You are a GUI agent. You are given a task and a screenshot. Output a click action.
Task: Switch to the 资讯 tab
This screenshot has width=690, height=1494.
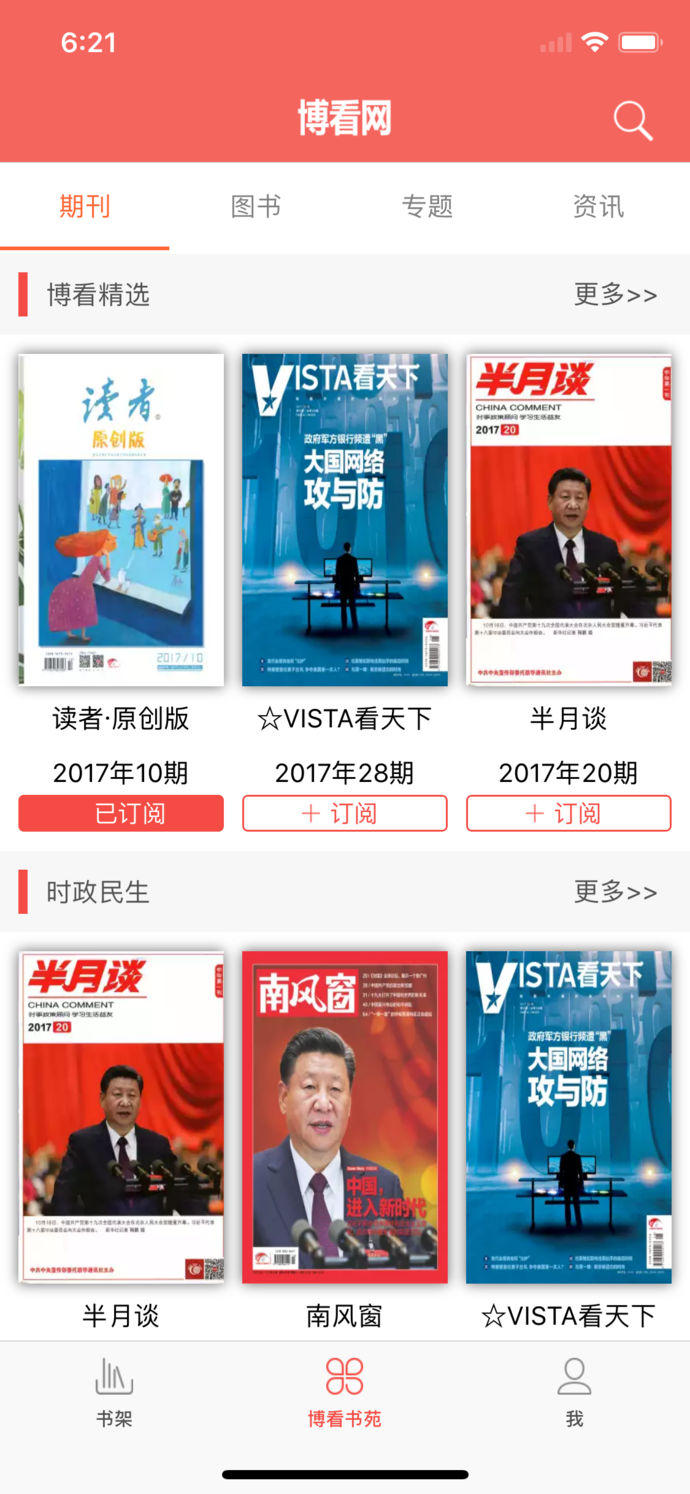pyautogui.click(x=598, y=207)
